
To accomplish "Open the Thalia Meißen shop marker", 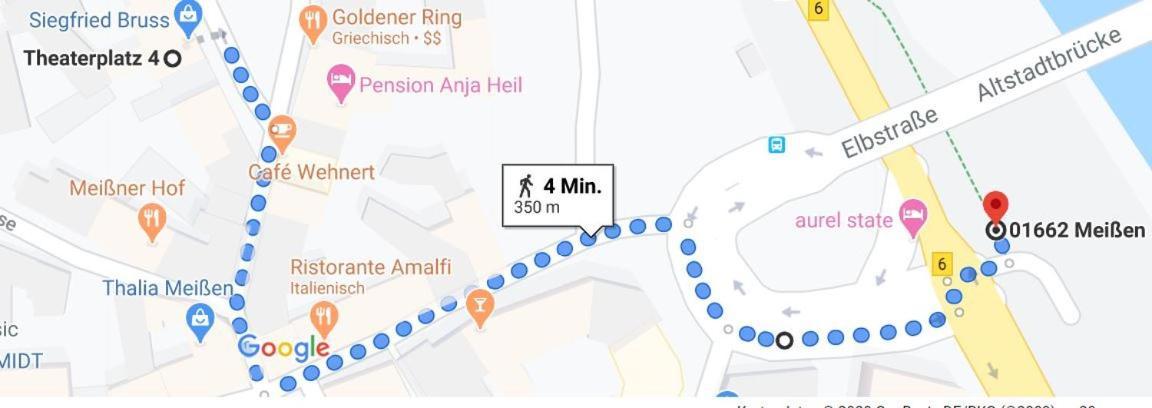I will pos(200,319).
